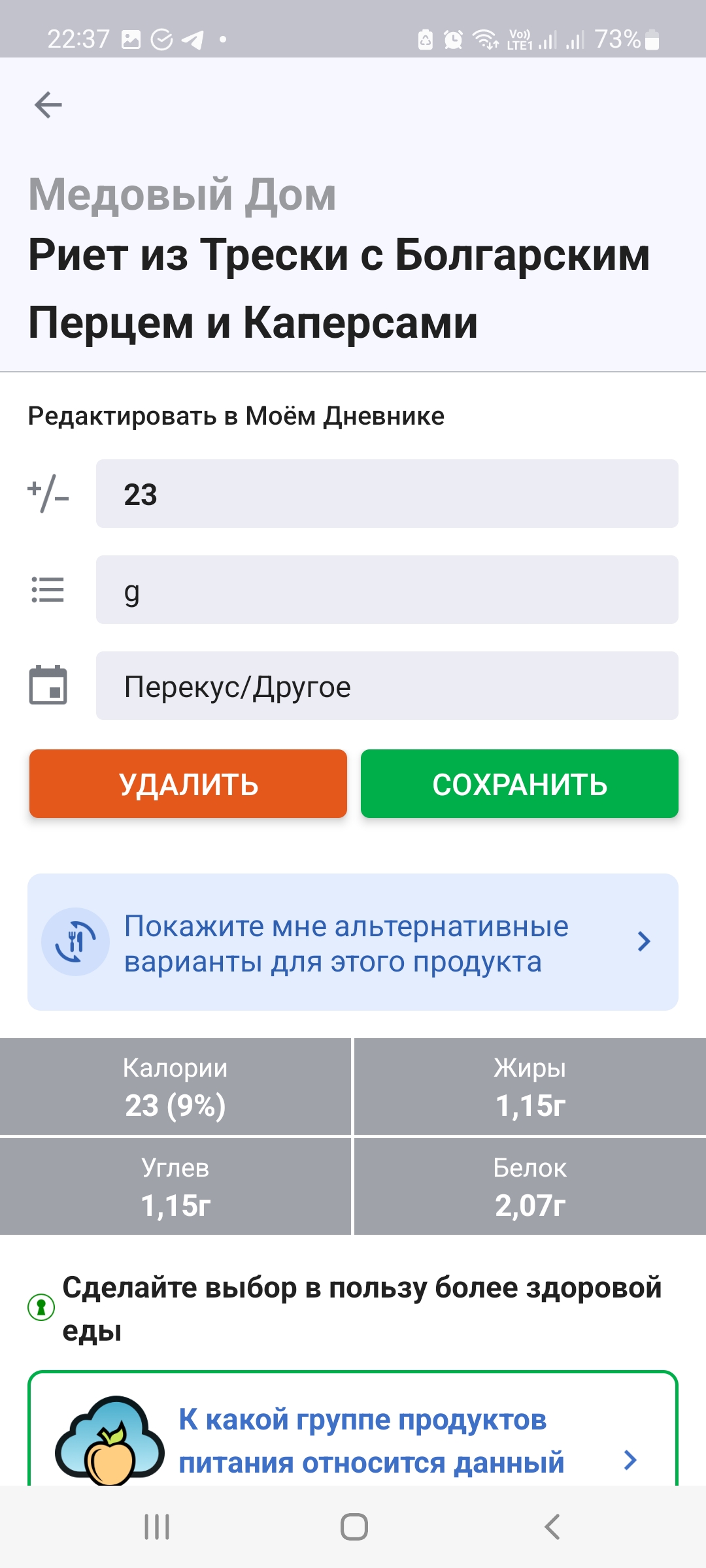This screenshot has width=706, height=1568.
Task: Open the product food group card
Action: point(353,1429)
